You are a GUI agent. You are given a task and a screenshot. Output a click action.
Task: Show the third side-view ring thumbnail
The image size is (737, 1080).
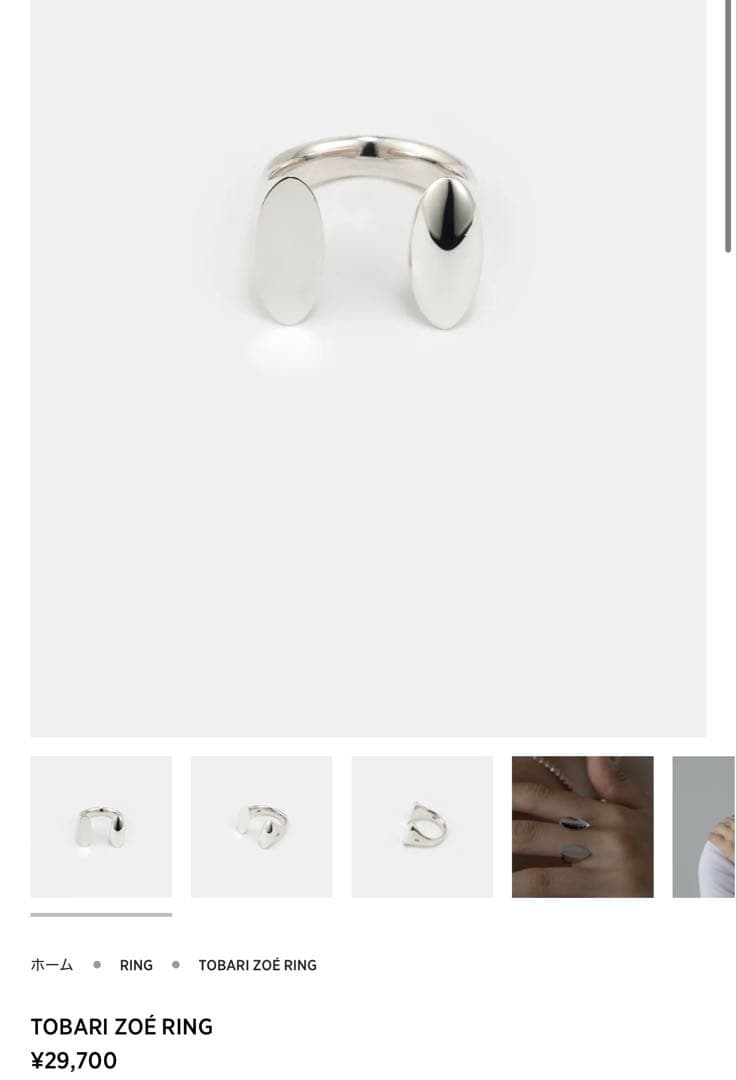coord(422,826)
